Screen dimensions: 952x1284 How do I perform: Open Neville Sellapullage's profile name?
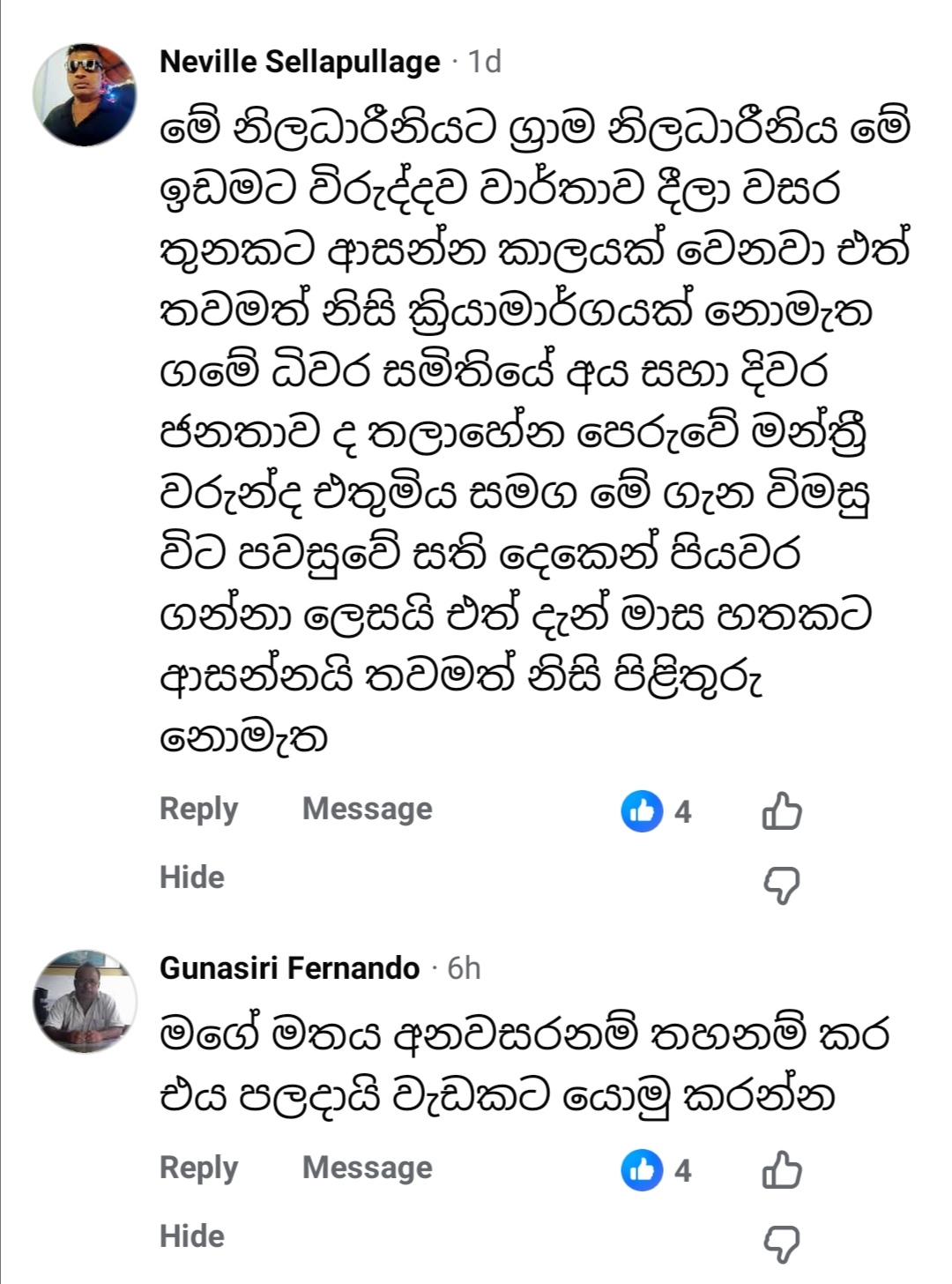click(x=300, y=62)
